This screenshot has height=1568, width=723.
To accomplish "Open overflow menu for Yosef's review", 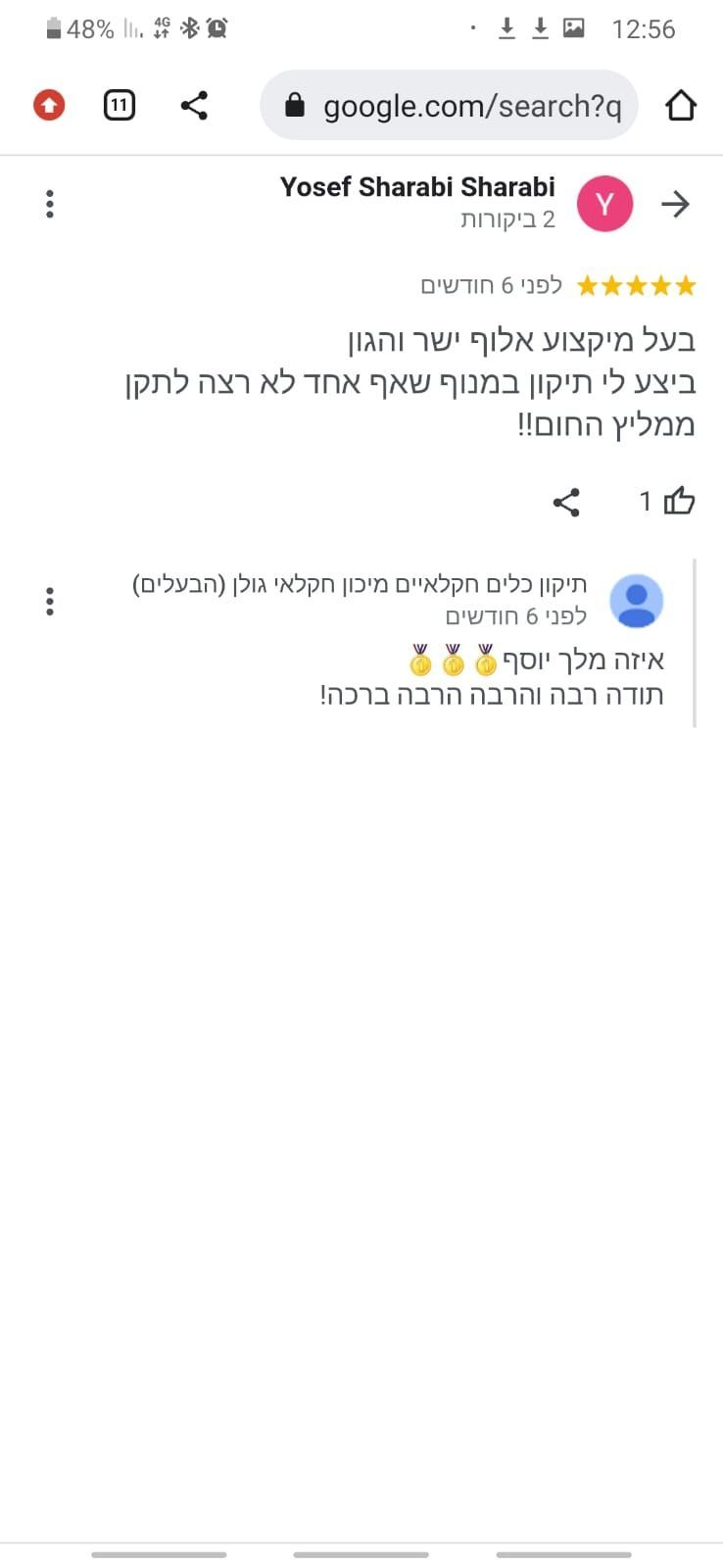I will 50,204.
